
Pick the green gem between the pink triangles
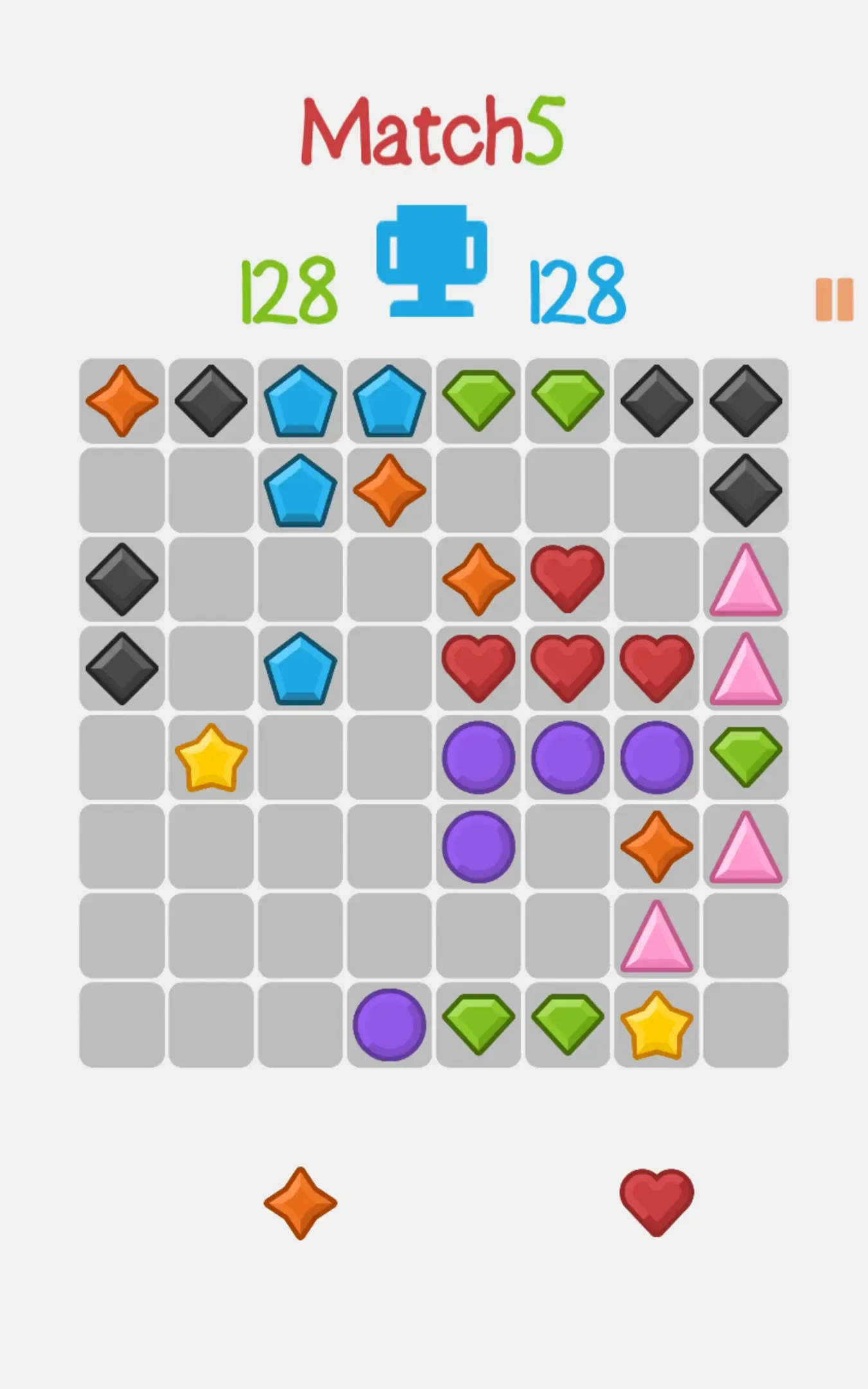click(x=746, y=757)
